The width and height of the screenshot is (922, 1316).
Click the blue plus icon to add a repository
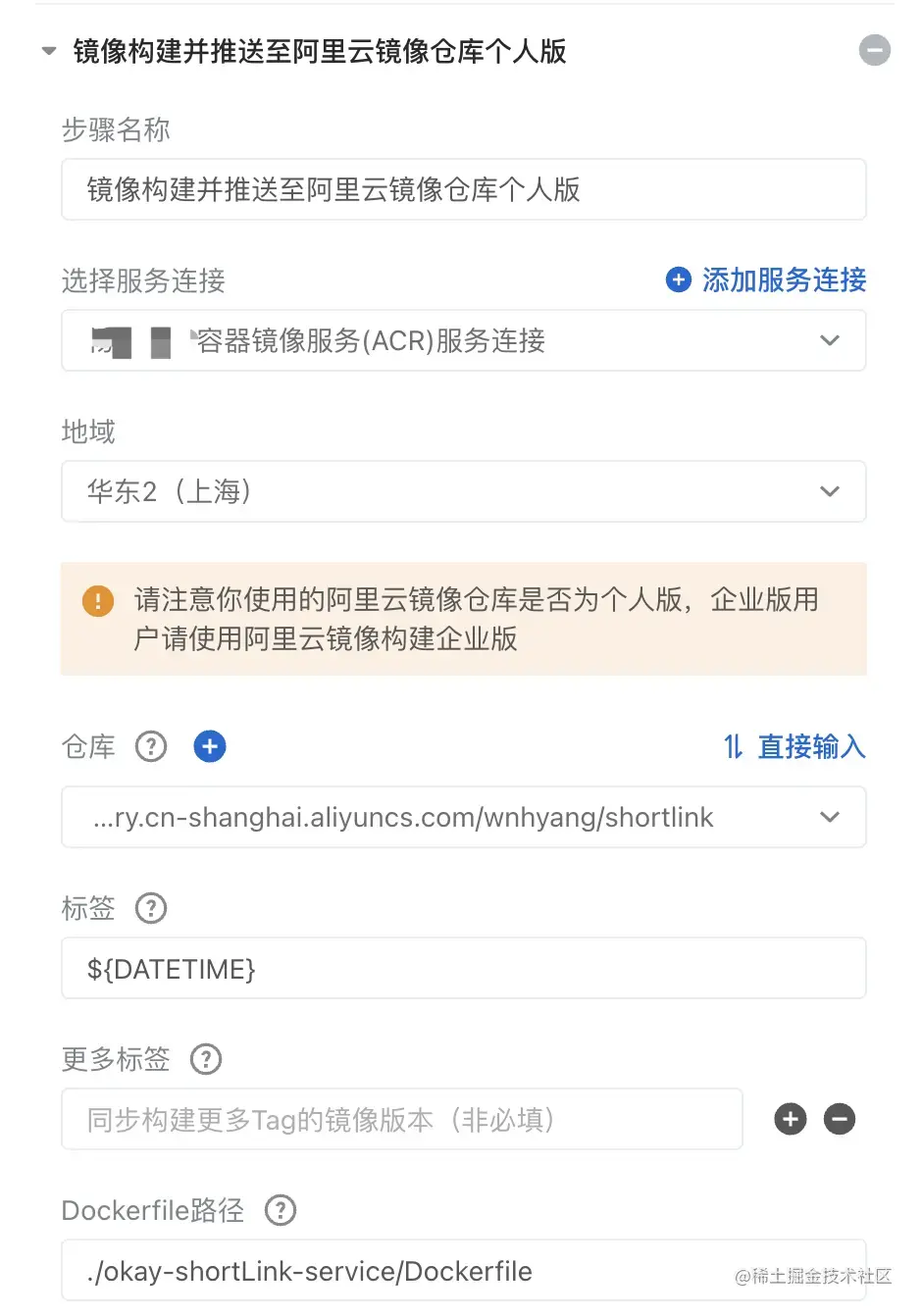click(209, 746)
